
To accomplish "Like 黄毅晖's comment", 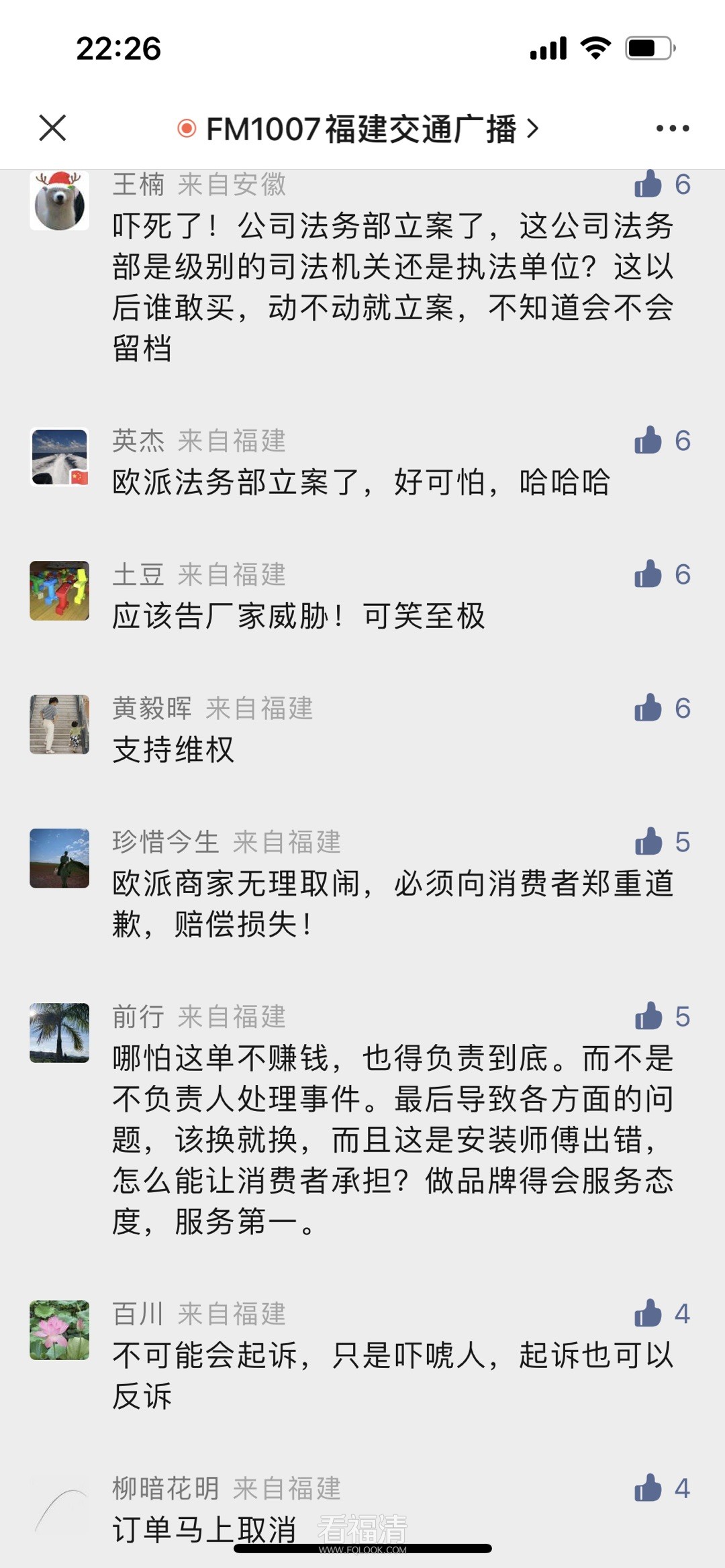I will [648, 708].
